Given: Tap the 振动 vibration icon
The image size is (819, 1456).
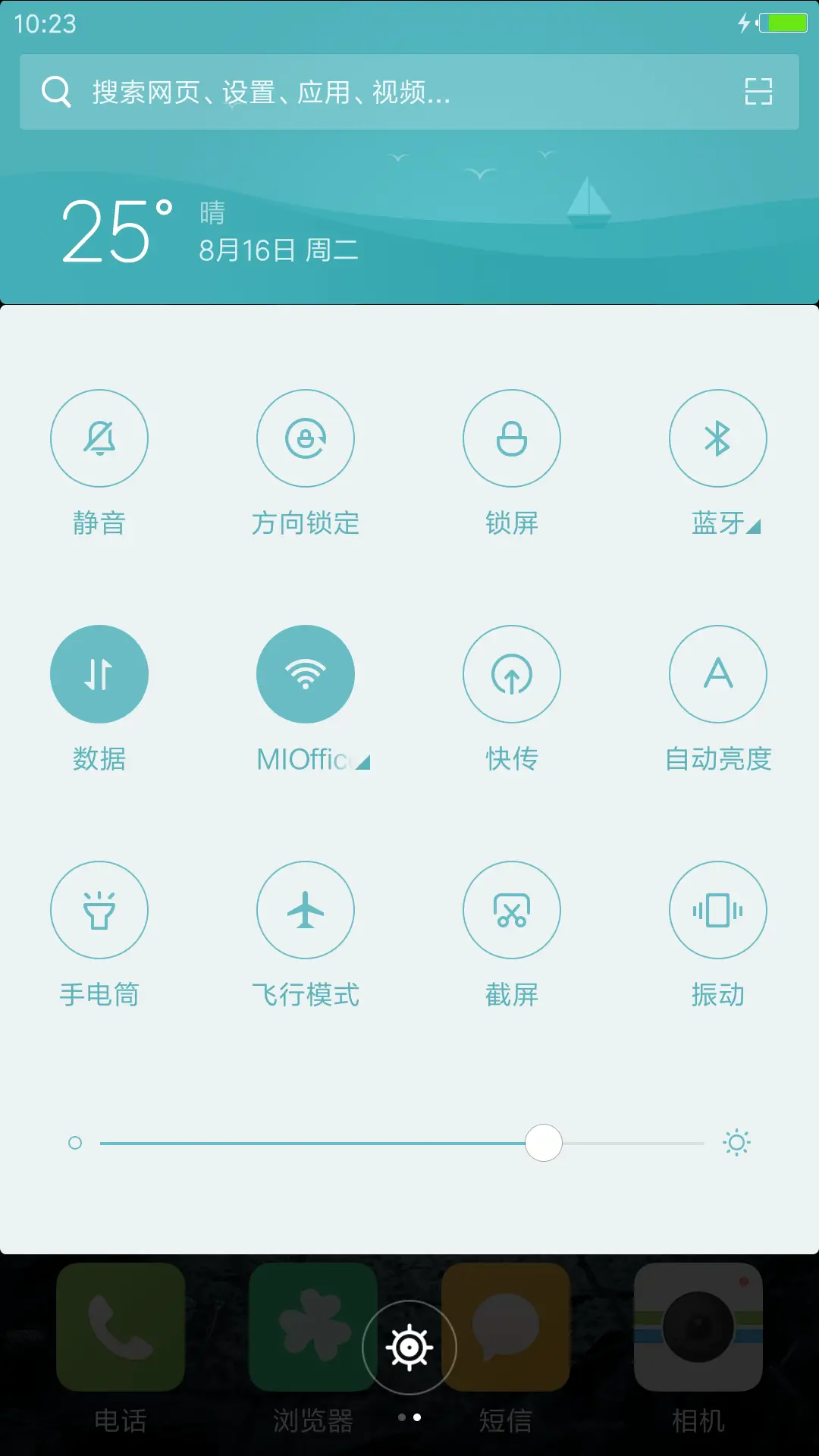Looking at the screenshot, I should [x=718, y=910].
